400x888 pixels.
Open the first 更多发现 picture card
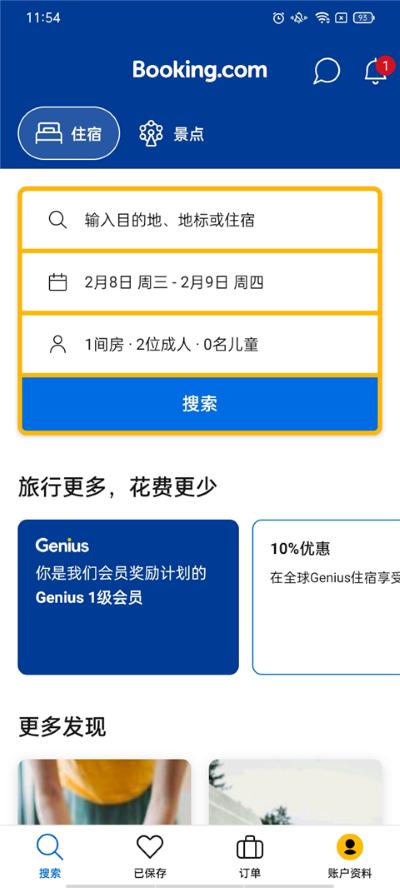tap(104, 792)
